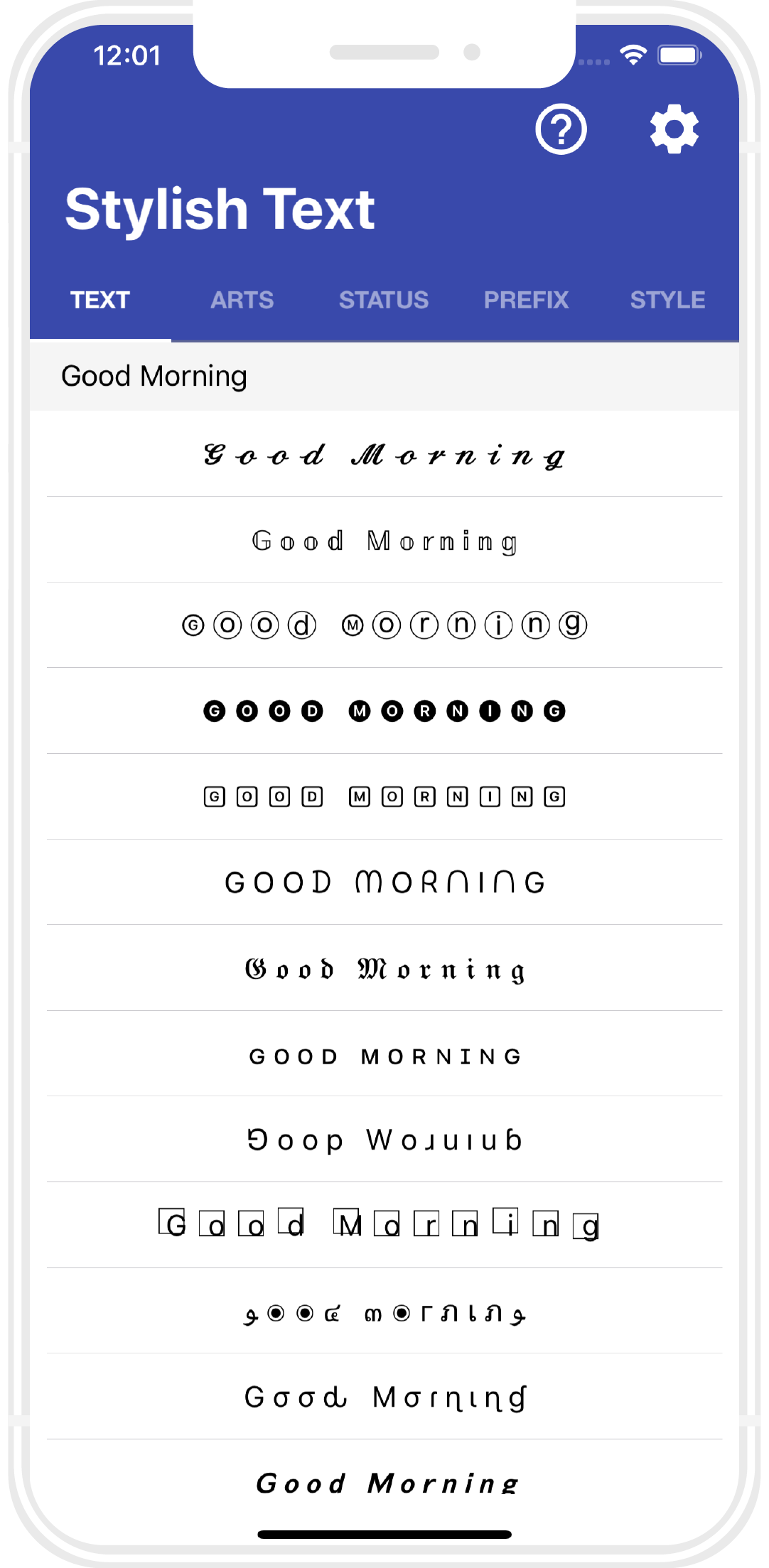769x1568 pixels.
Task: Choose the small caps spaced GOOD MORNING style
Action: pyautogui.click(x=384, y=1056)
